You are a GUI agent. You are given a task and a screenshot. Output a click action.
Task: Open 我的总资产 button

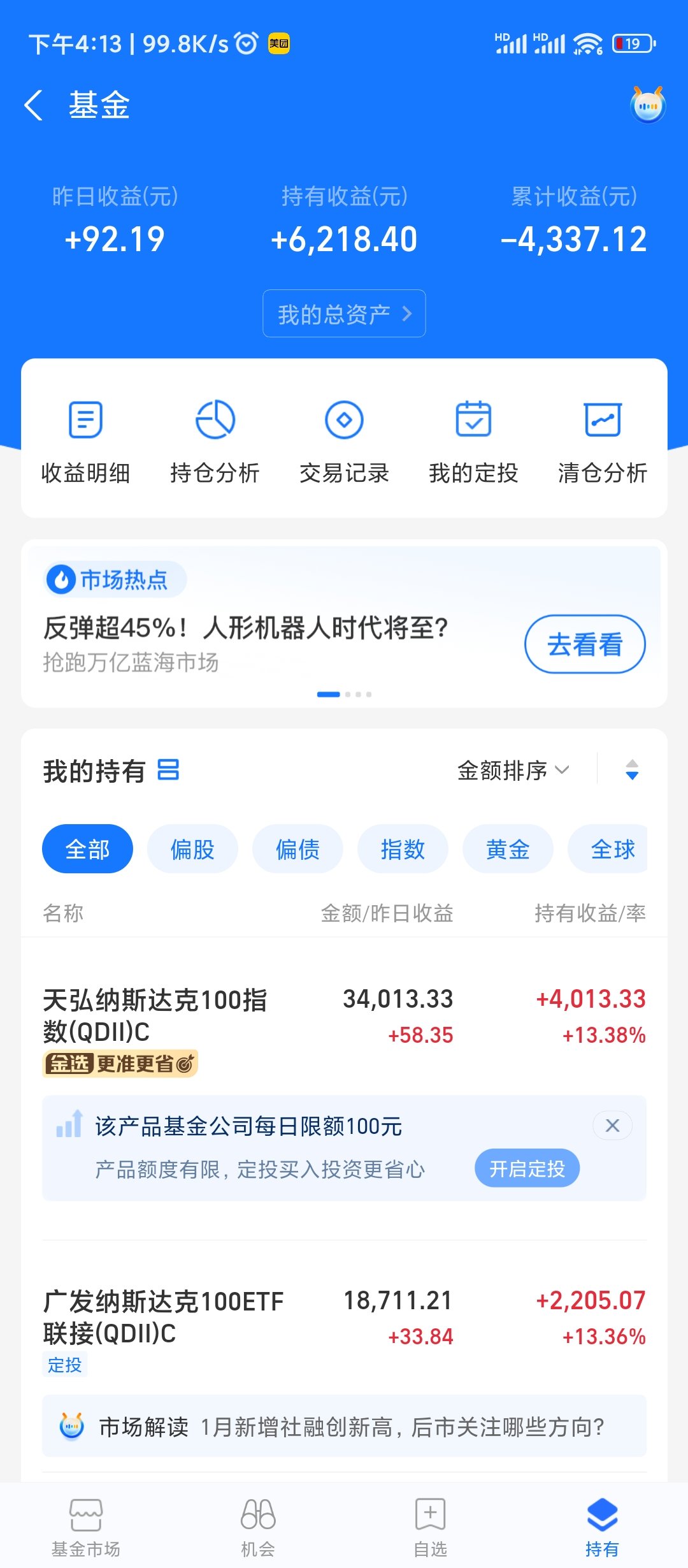click(x=344, y=314)
